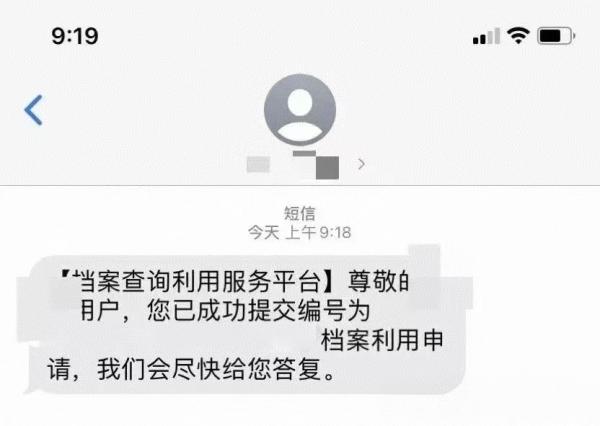This screenshot has height=426, width=600.
Task: Go back to the messages list
Action: click(x=34, y=109)
